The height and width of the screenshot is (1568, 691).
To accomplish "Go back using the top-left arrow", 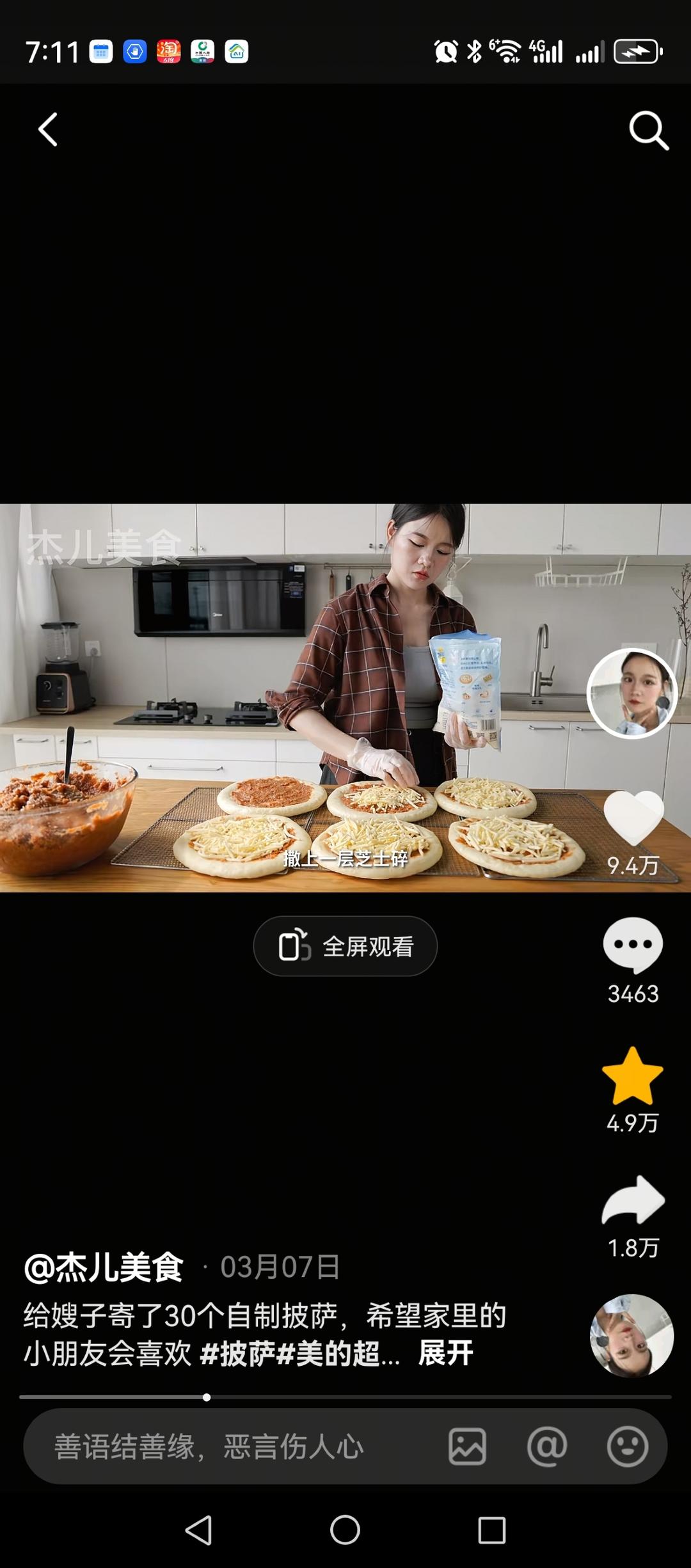I will 48,130.
